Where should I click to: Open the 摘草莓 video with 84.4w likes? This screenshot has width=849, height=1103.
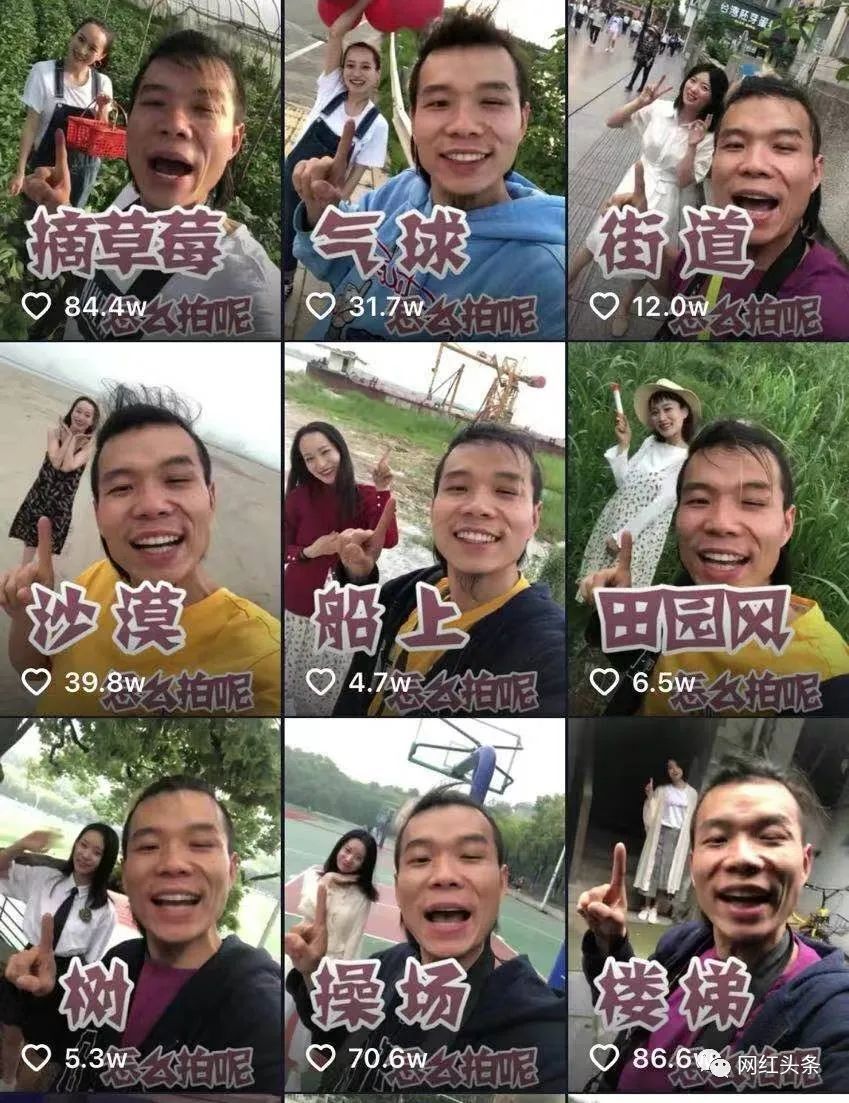click(140, 170)
